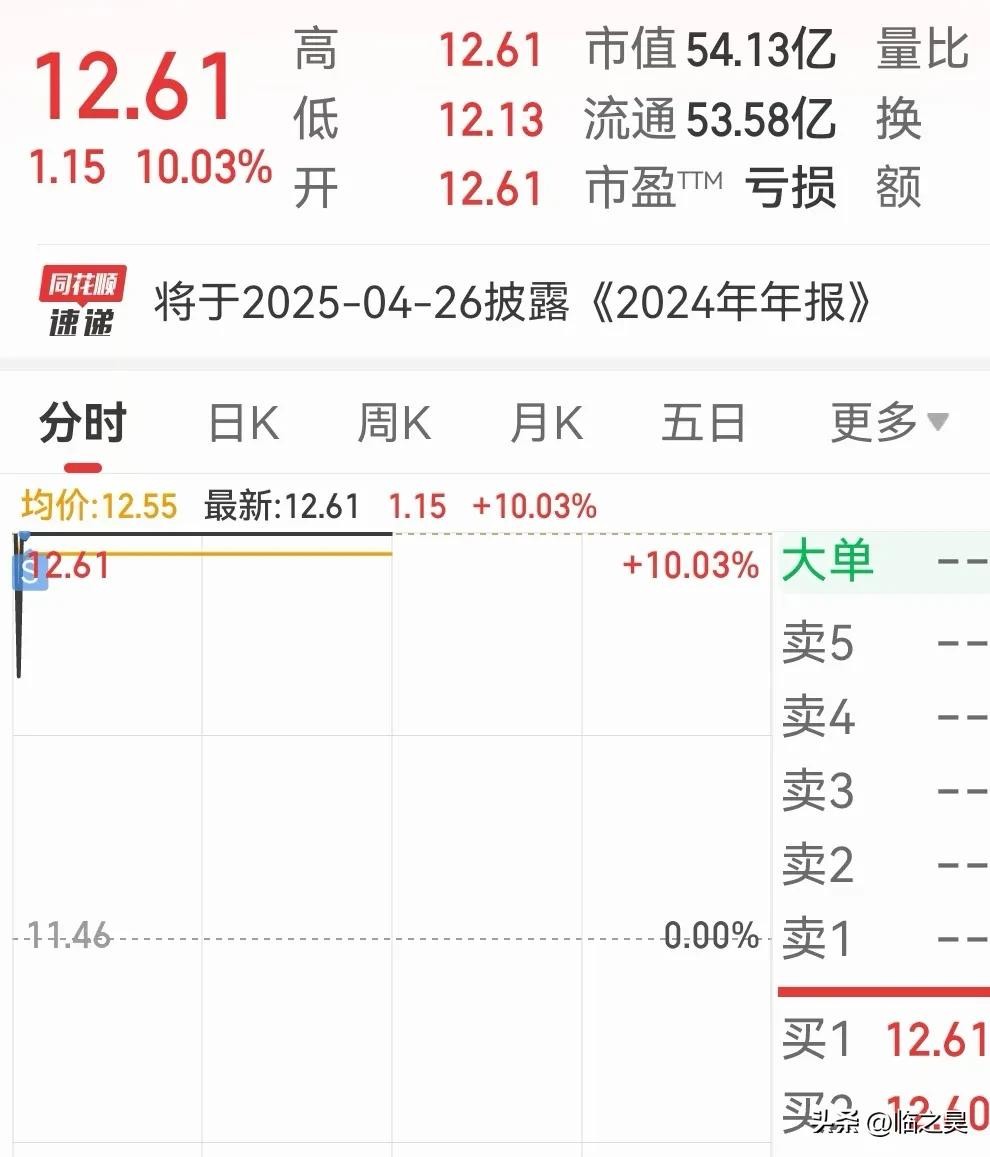Open the 月K chart tab
990x1157 pixels.
point(546,424)
